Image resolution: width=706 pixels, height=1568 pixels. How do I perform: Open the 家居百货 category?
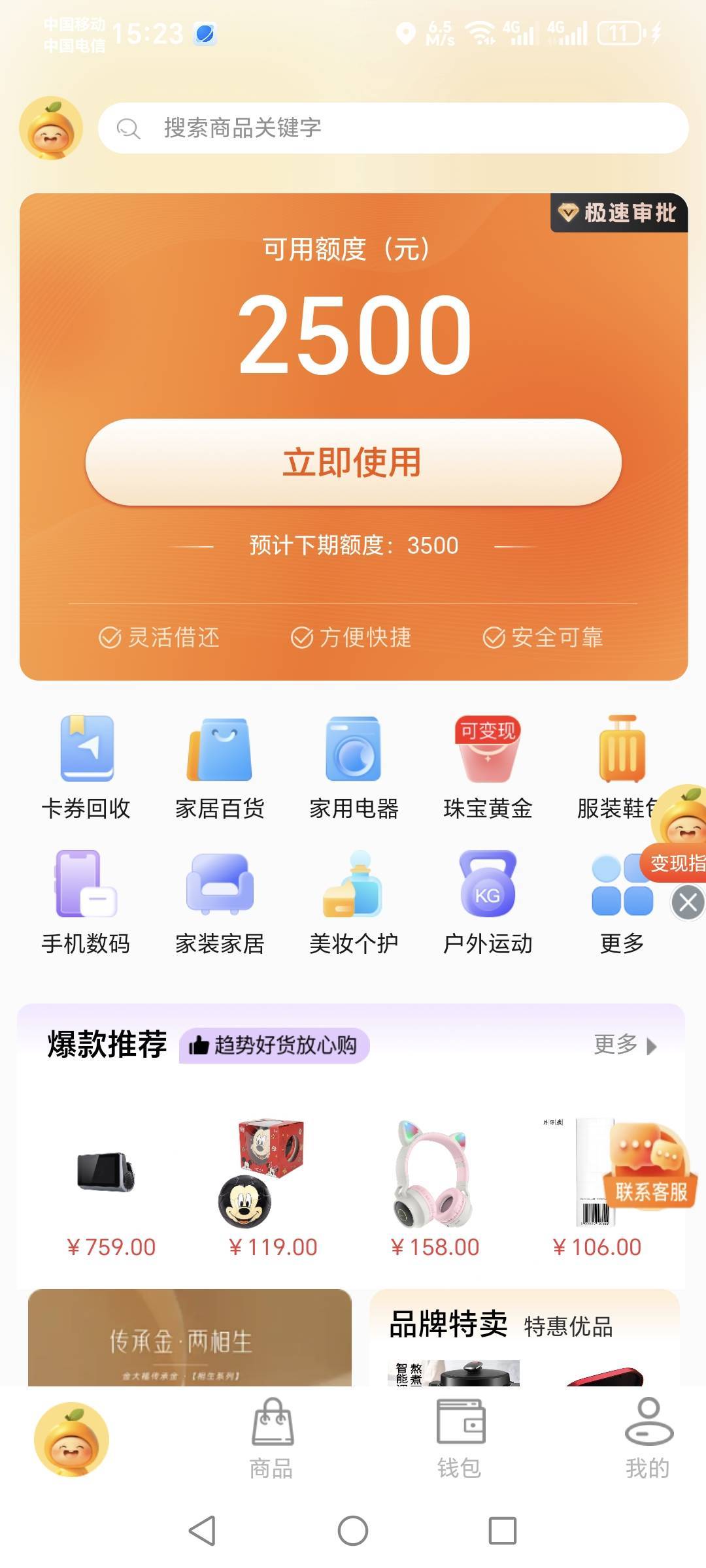coord(220,768)
